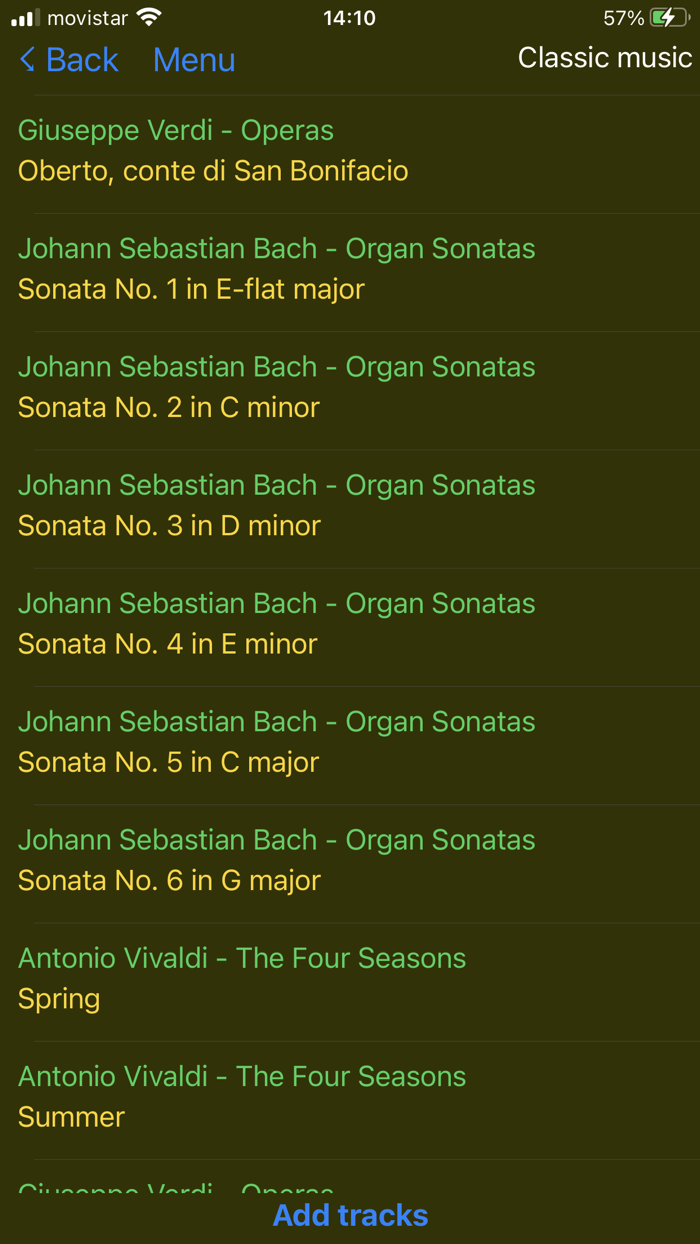Go back using the Back button
The image size is (700, 1244).
coord(69,60)
